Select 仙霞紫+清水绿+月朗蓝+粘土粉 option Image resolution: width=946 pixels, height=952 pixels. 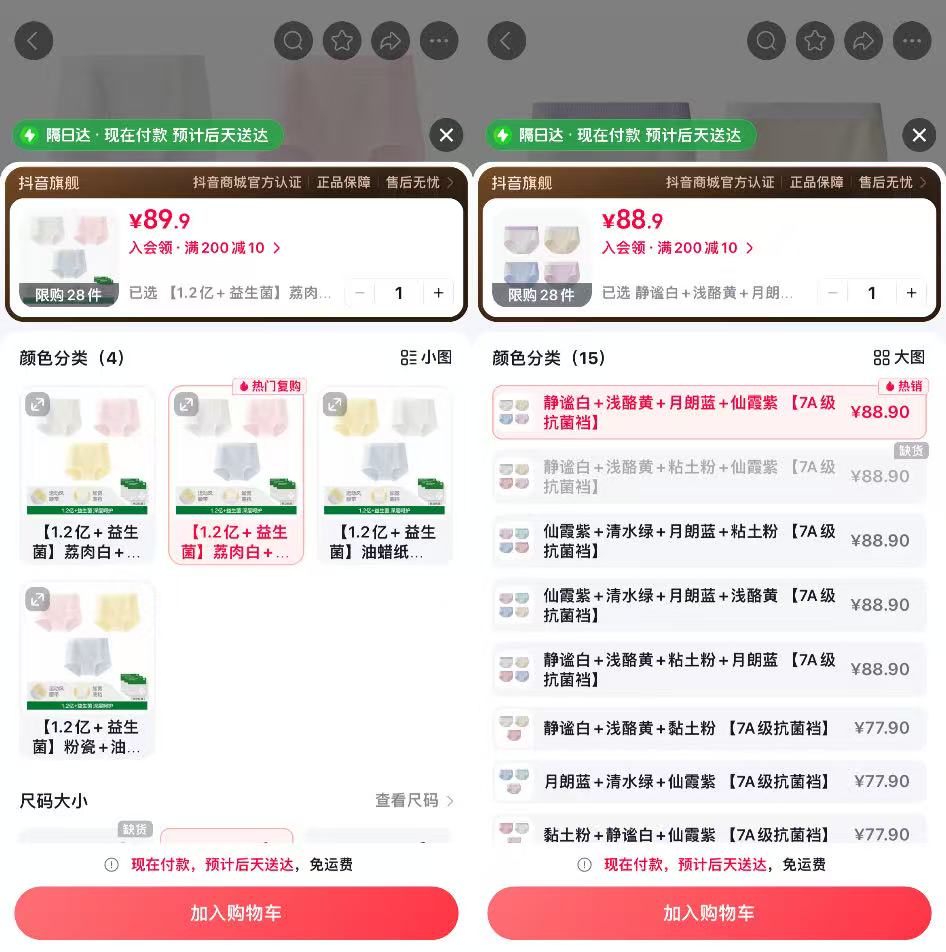coord(709,540)
